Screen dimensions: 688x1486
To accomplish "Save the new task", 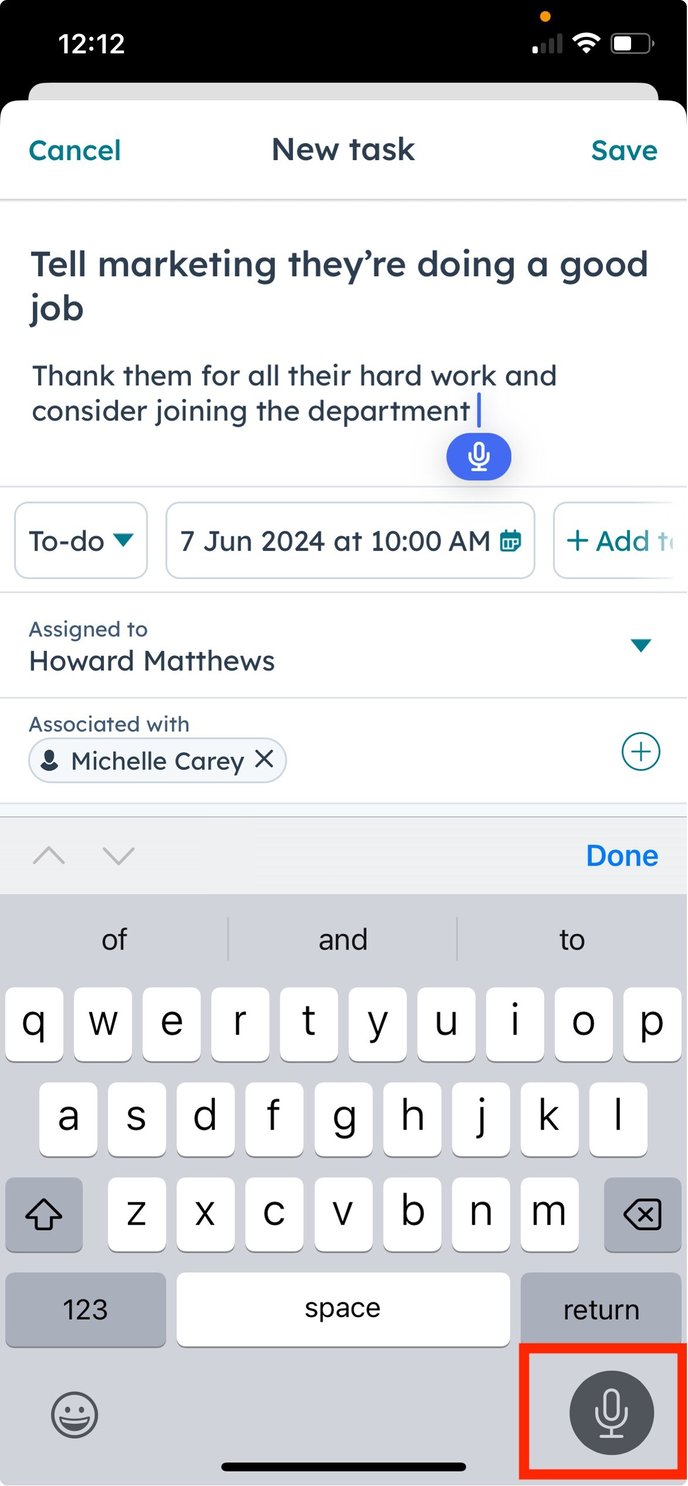I will pos(624,151).
